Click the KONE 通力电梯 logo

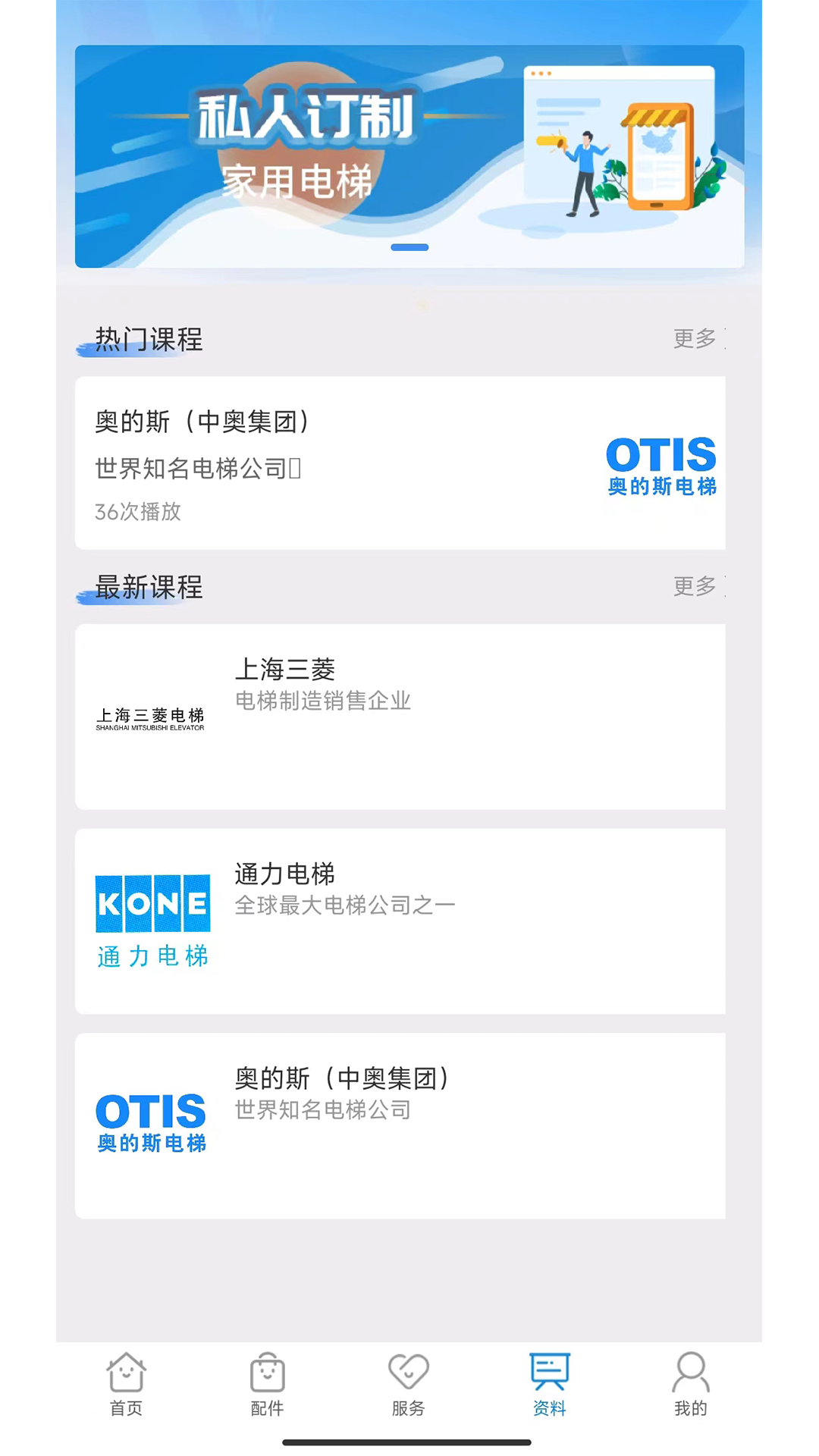[x=152, y=916]
